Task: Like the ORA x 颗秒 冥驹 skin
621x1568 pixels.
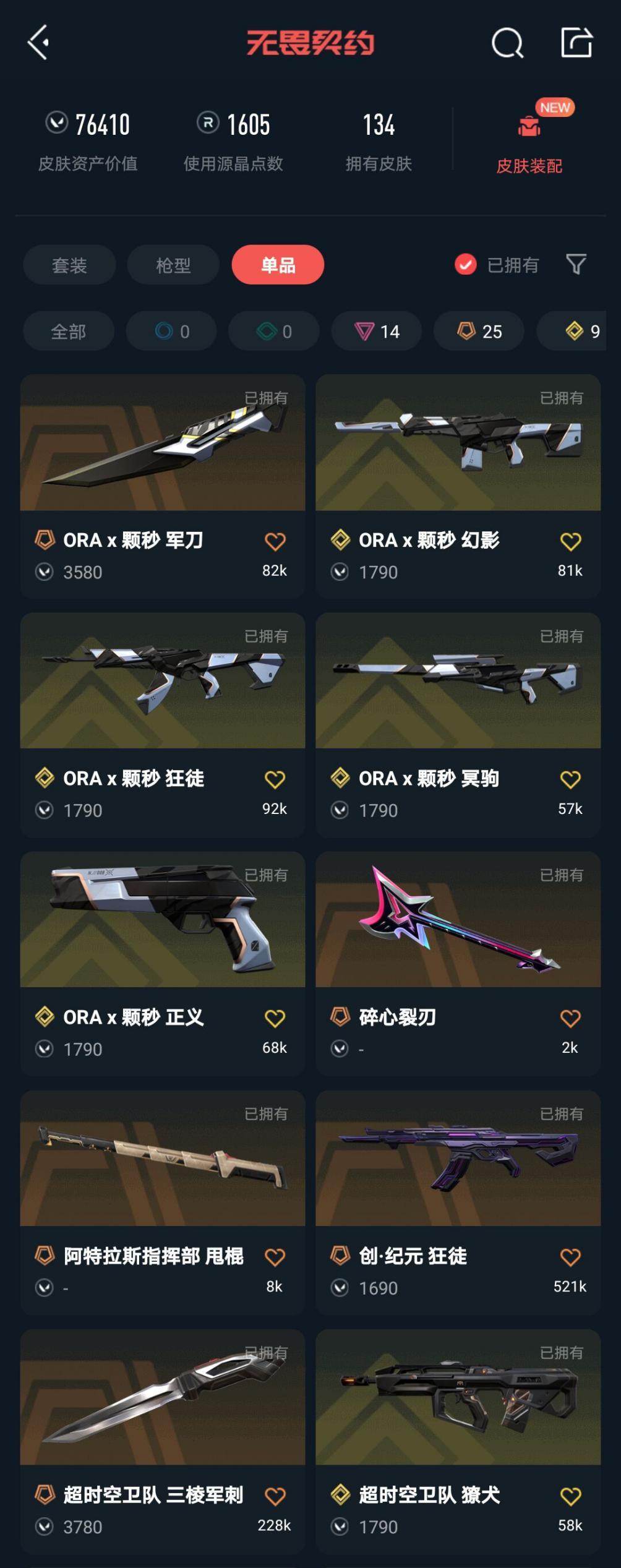Action: pyautogui.click(x=570, y=780)
